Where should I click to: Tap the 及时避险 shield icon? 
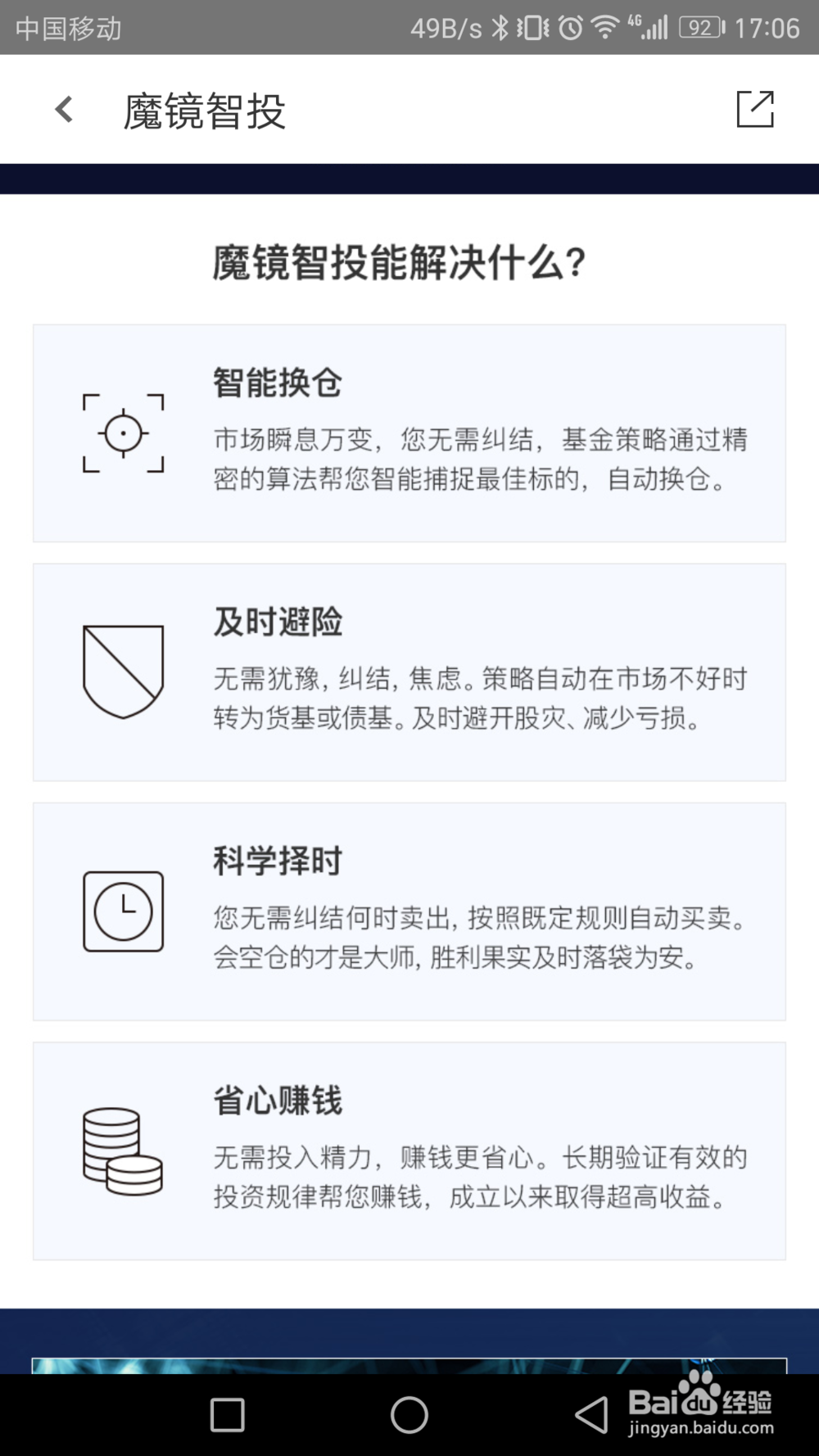(x=121, y=667)
